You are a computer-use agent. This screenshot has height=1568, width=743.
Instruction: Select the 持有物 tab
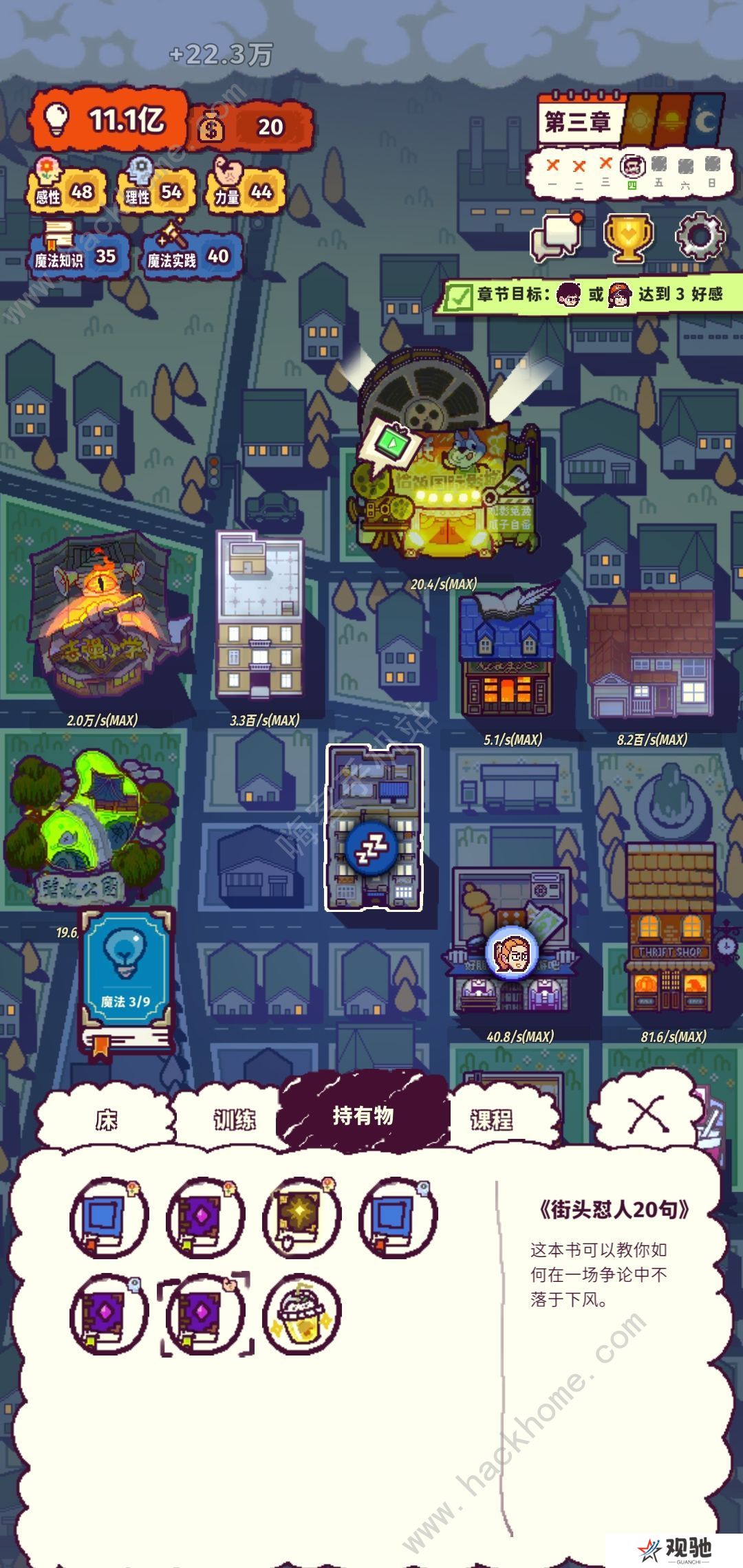[363, 1115]
